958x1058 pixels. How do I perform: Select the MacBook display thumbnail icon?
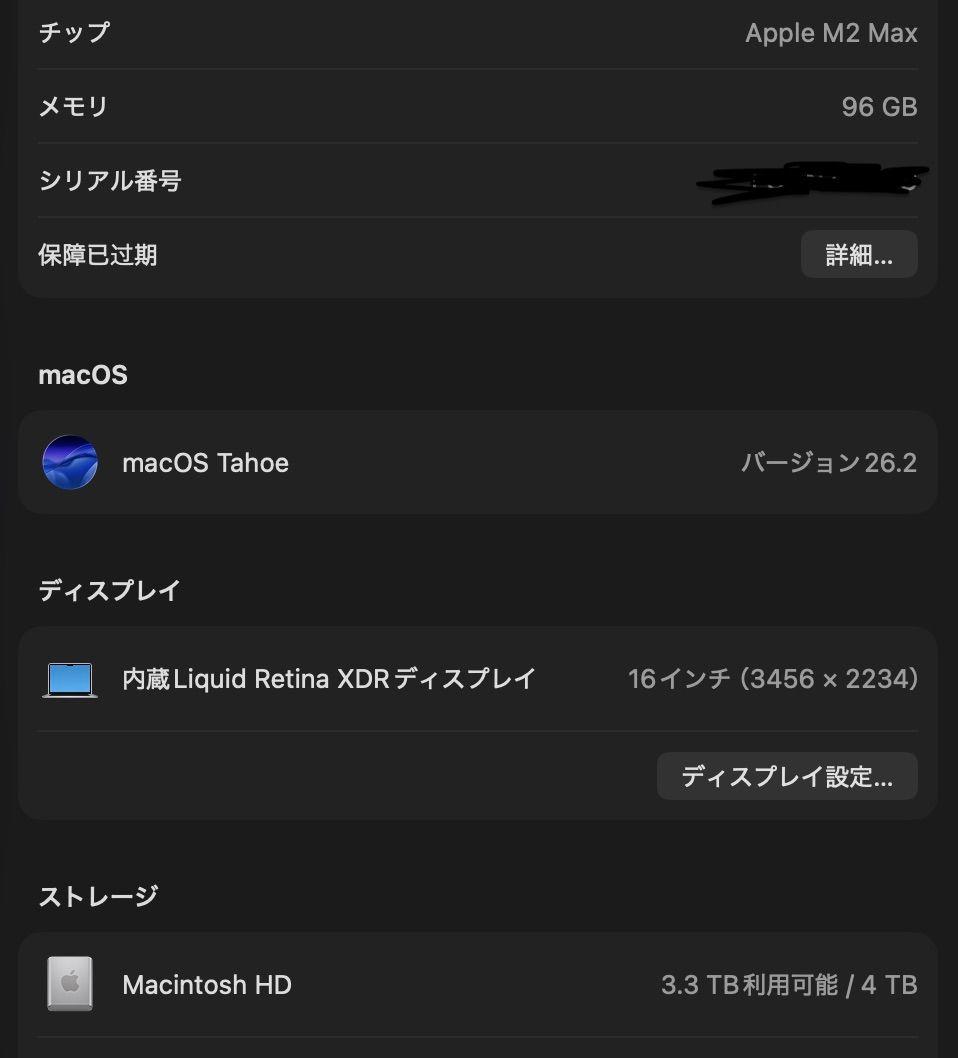point(69,678)
